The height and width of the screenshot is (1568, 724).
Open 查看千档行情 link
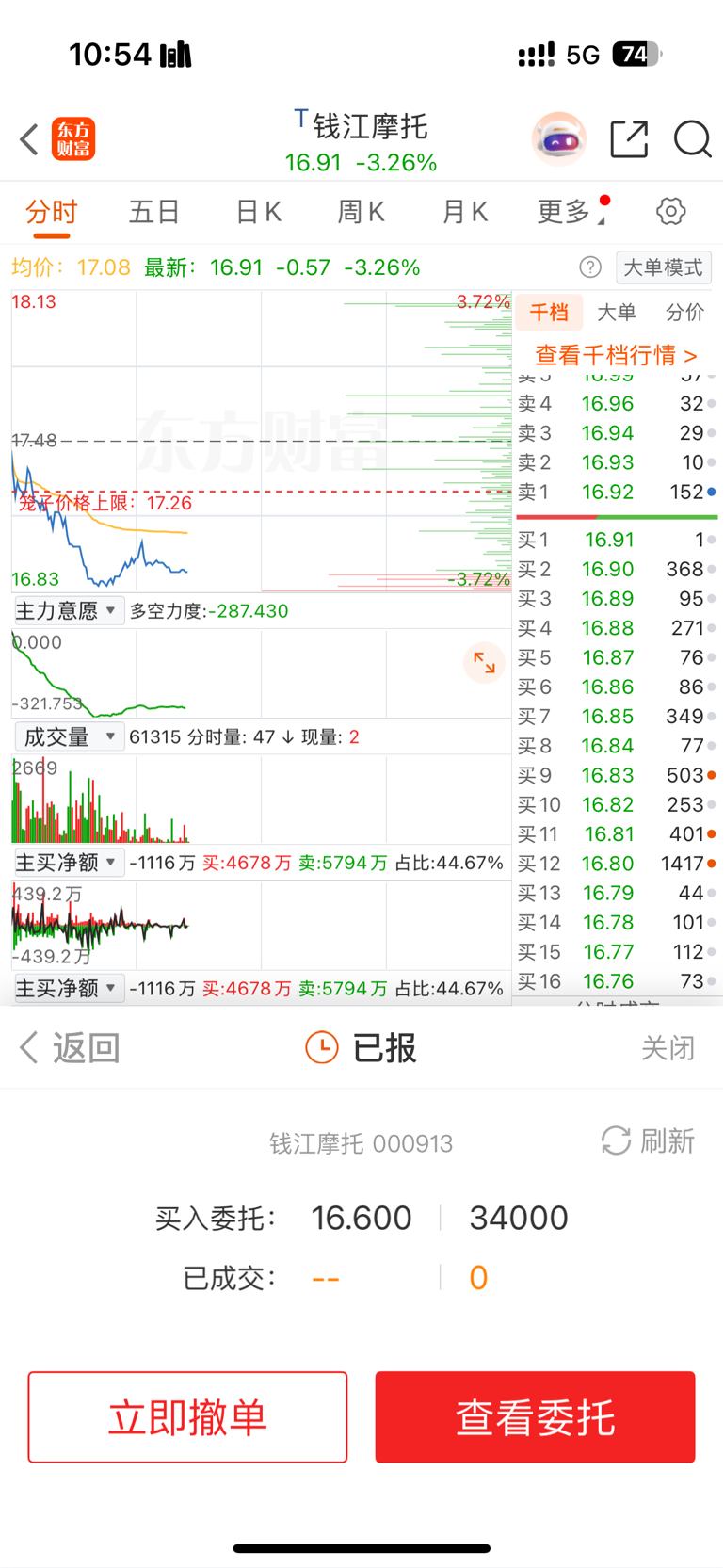click(616, 355)
